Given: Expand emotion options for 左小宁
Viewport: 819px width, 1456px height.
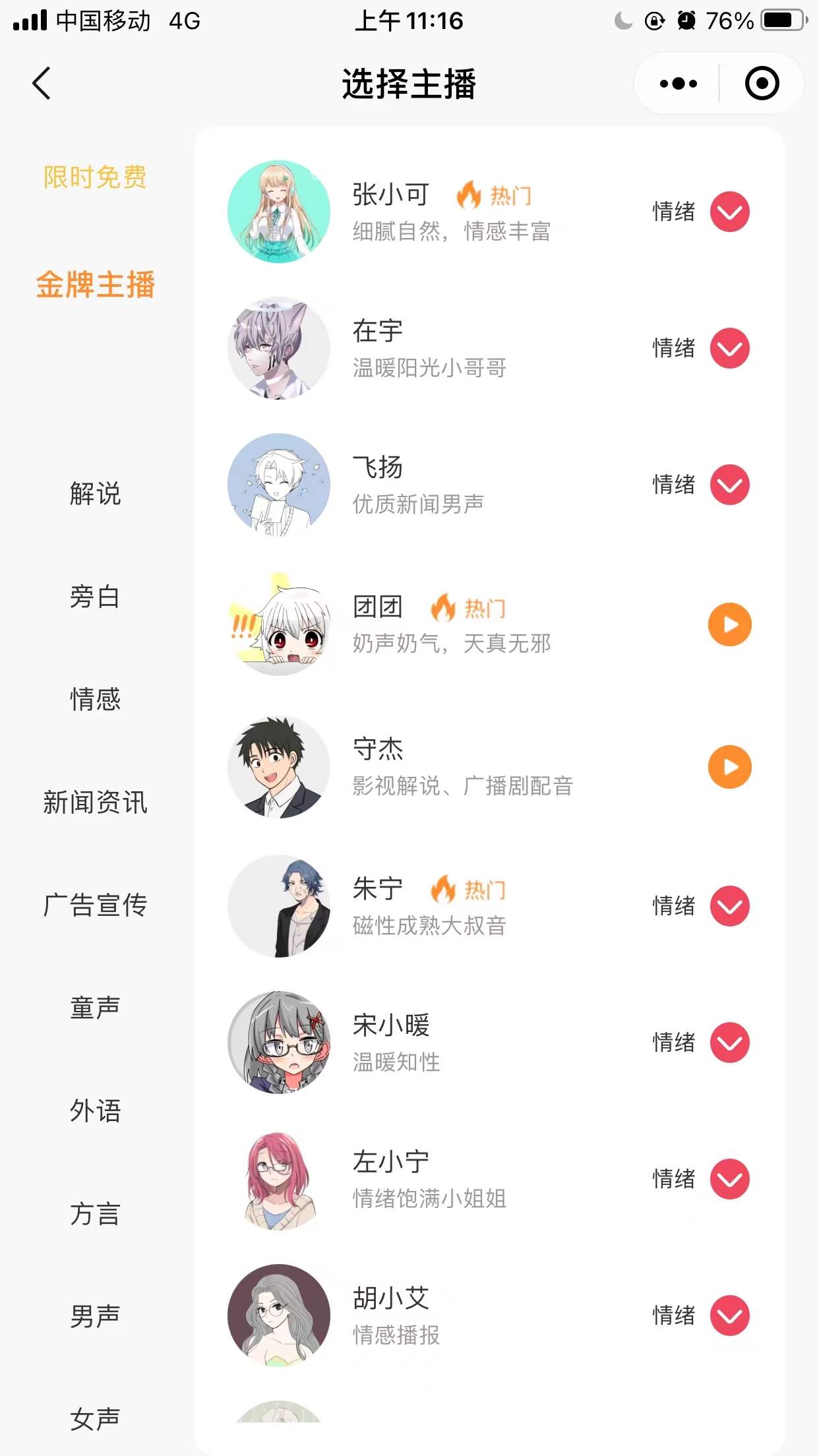Looking at the screenshot, I should pyautogui.click(x=729, y=1179).
